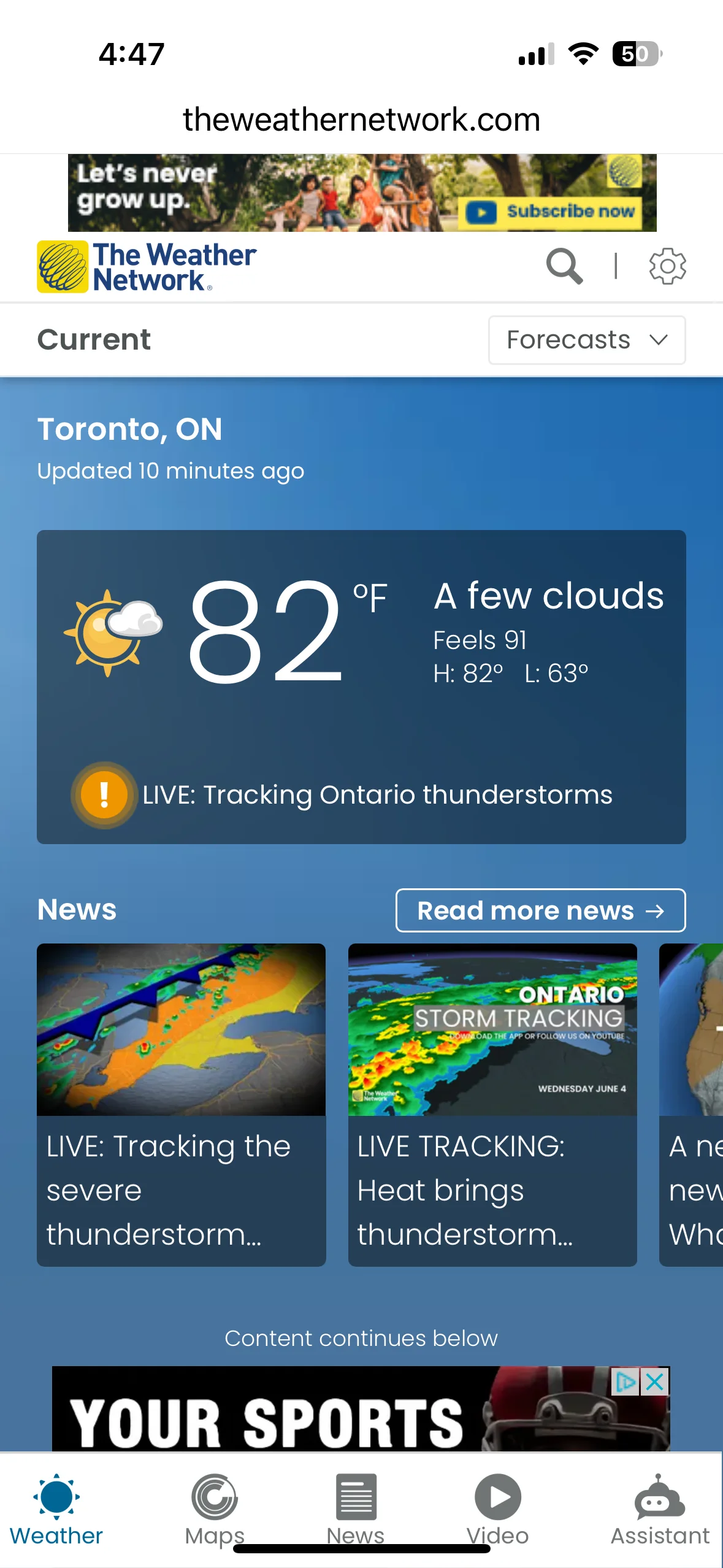This screenshot has height=1568, width=723.
Task: Open the settings gear icon
Action: 667,266
